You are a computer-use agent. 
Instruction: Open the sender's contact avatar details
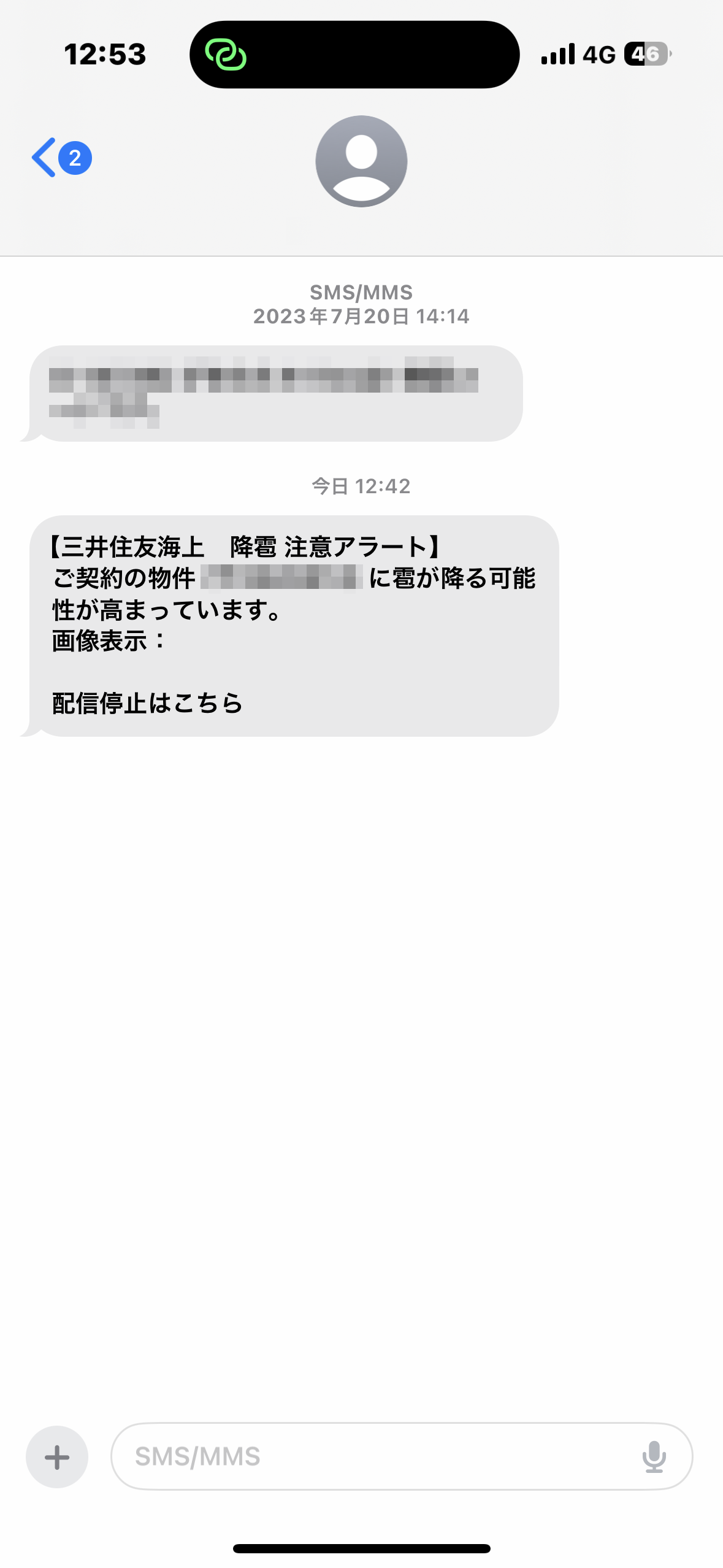point(361,161)
